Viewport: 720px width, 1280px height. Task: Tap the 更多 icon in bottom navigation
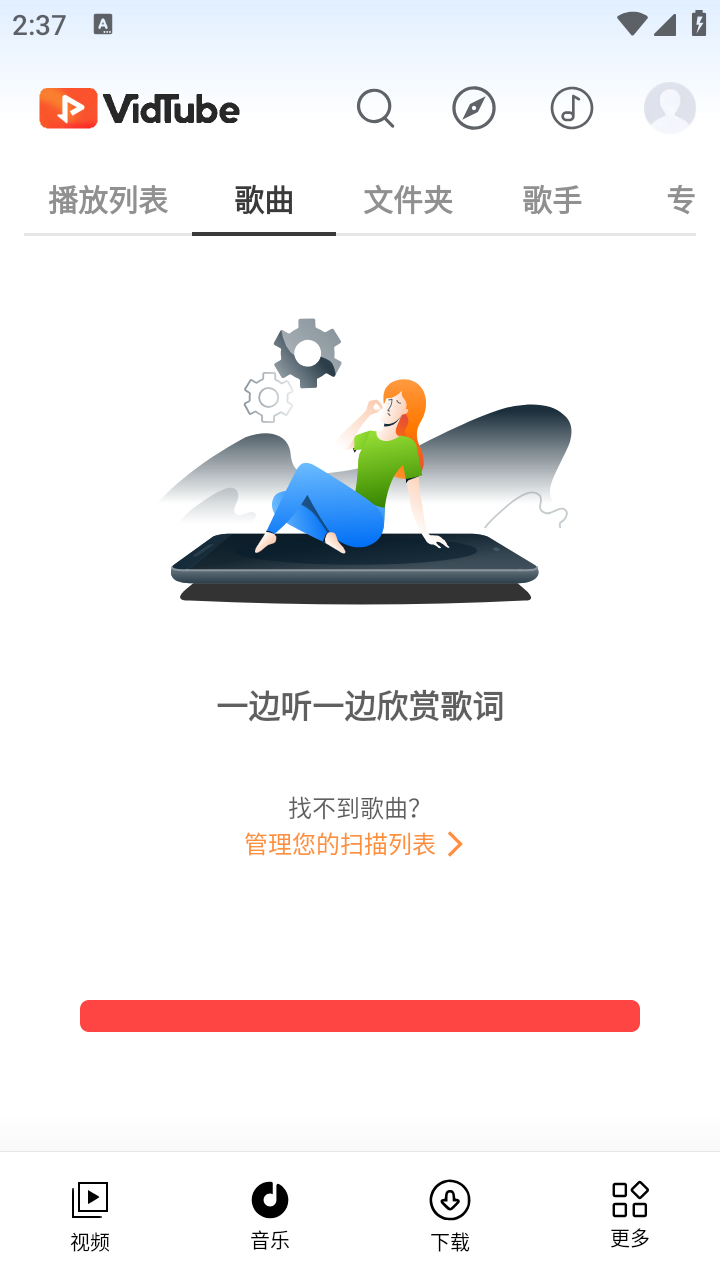click(x=629, y=1199)
